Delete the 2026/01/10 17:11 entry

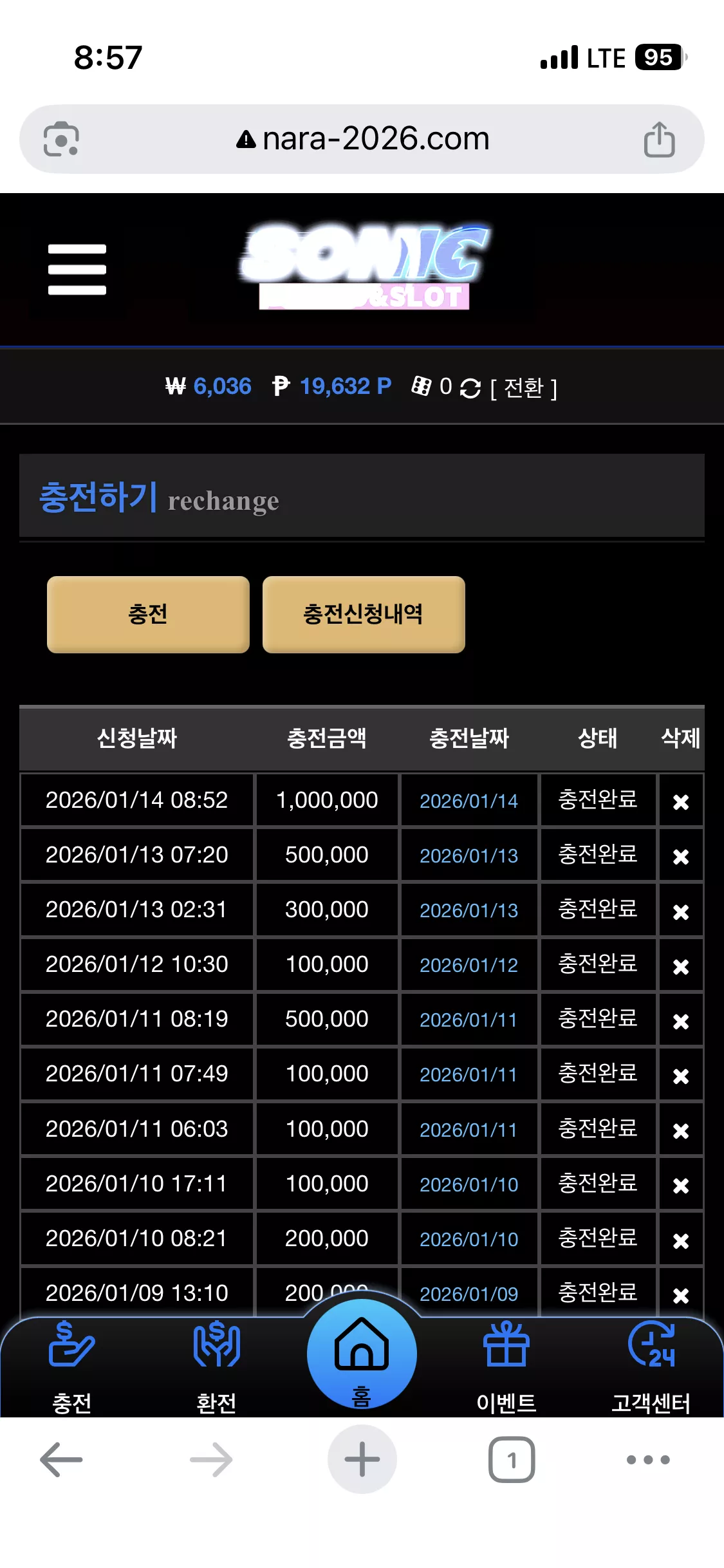681,1186
